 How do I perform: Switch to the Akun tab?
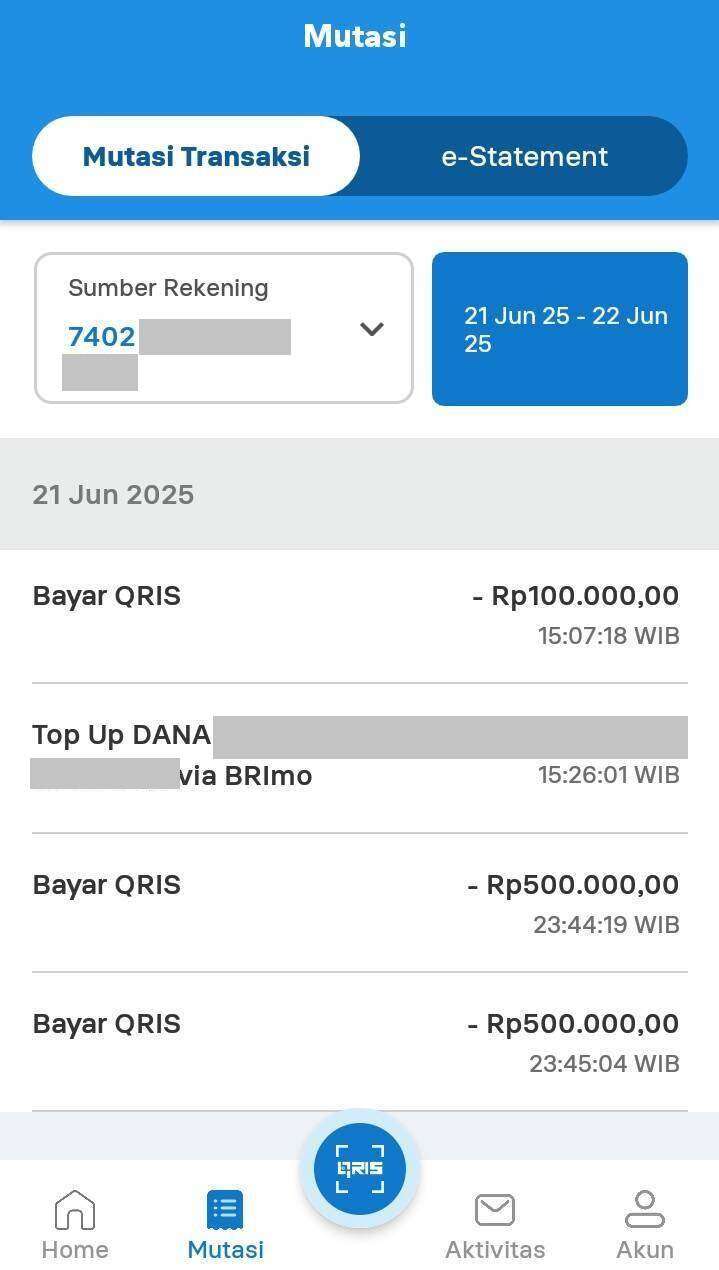point(645,1224)
